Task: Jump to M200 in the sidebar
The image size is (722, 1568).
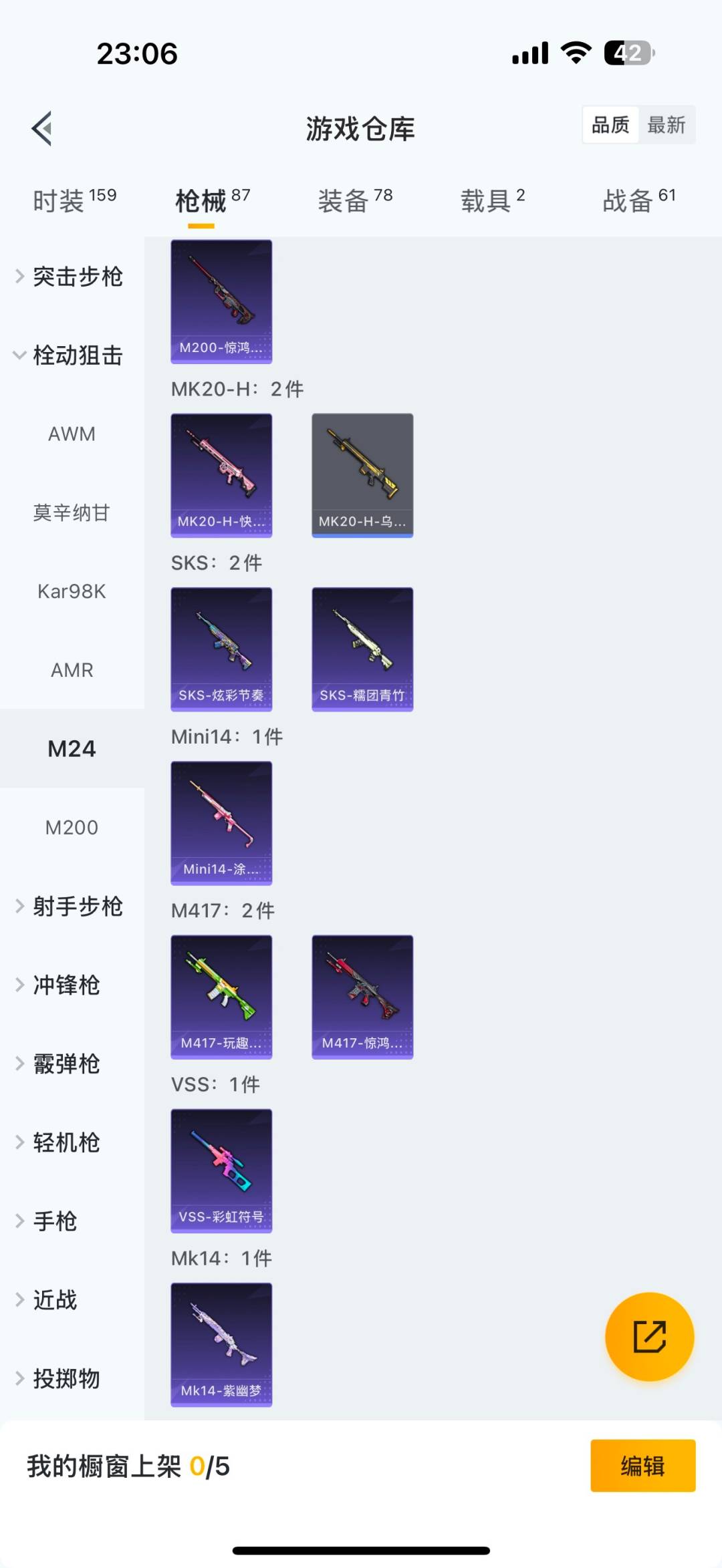Action: (x=72, y=828)
